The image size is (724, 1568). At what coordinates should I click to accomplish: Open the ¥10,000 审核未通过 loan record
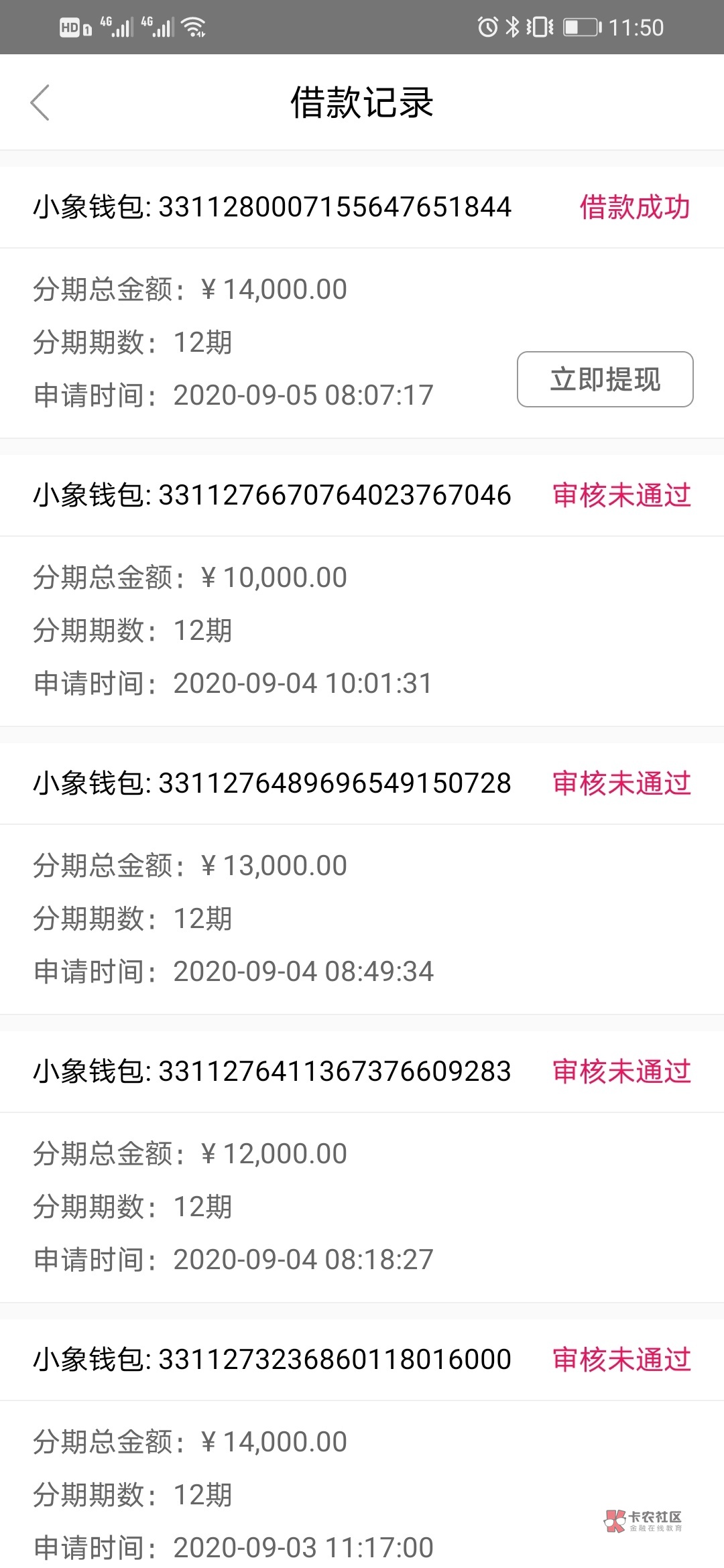362,590
